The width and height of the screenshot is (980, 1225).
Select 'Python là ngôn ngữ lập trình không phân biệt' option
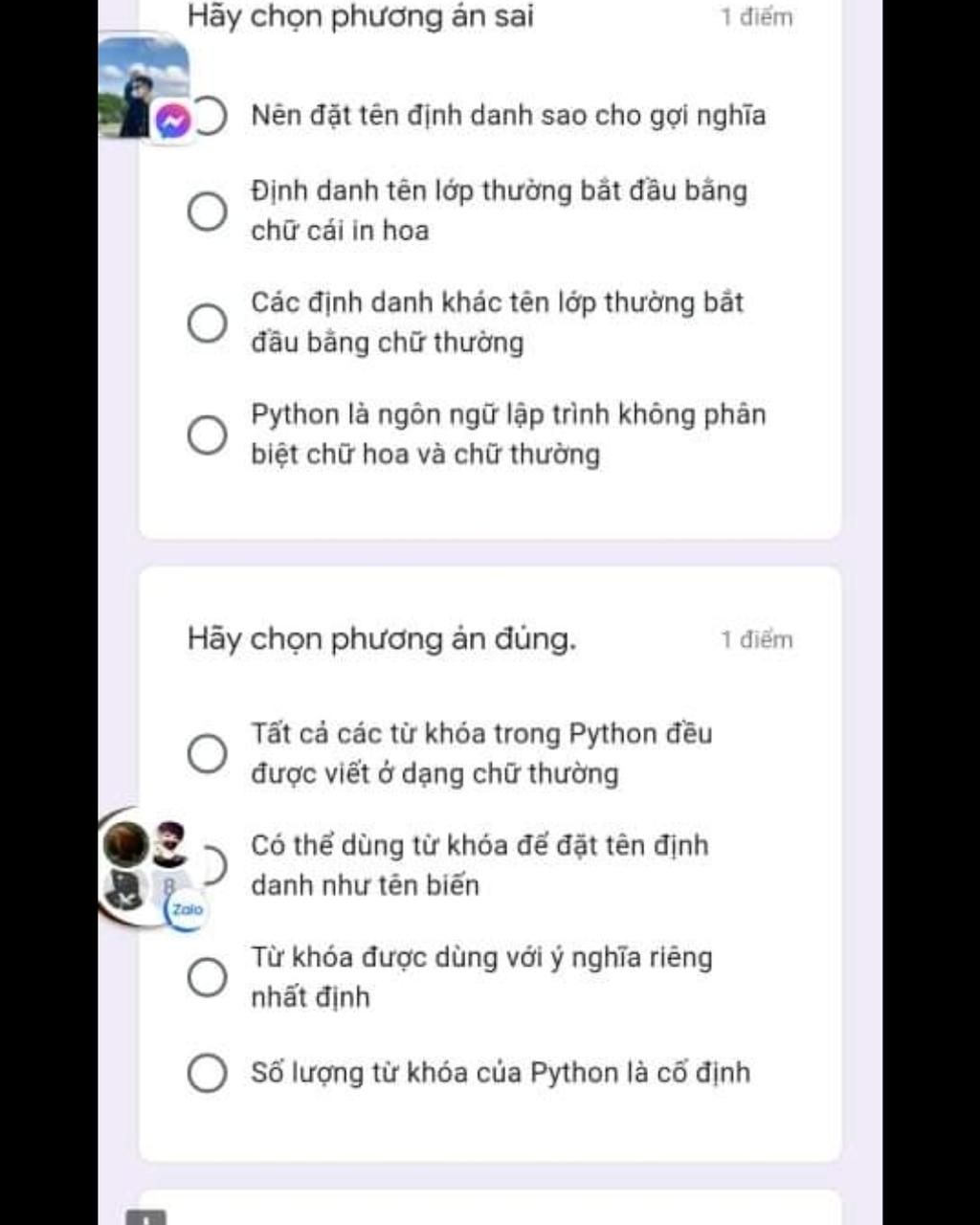(x=207, y=435)
